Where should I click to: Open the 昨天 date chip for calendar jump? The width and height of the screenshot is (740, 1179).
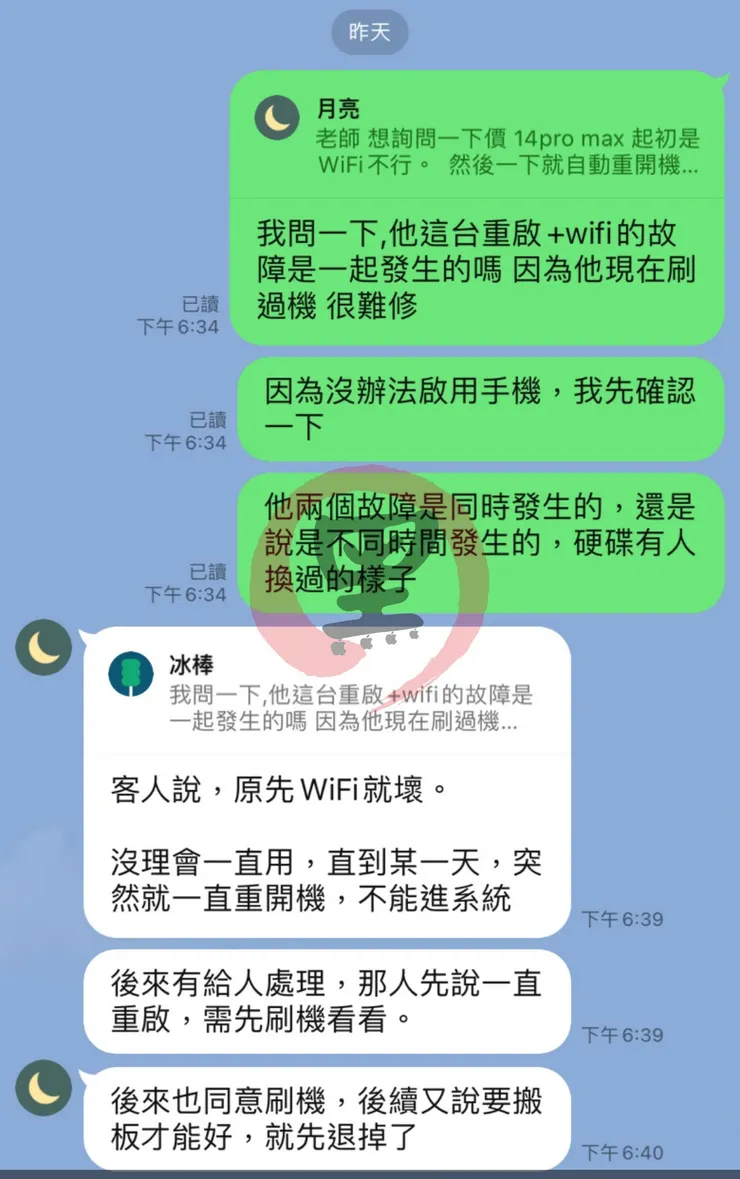(x=370, y=32)
